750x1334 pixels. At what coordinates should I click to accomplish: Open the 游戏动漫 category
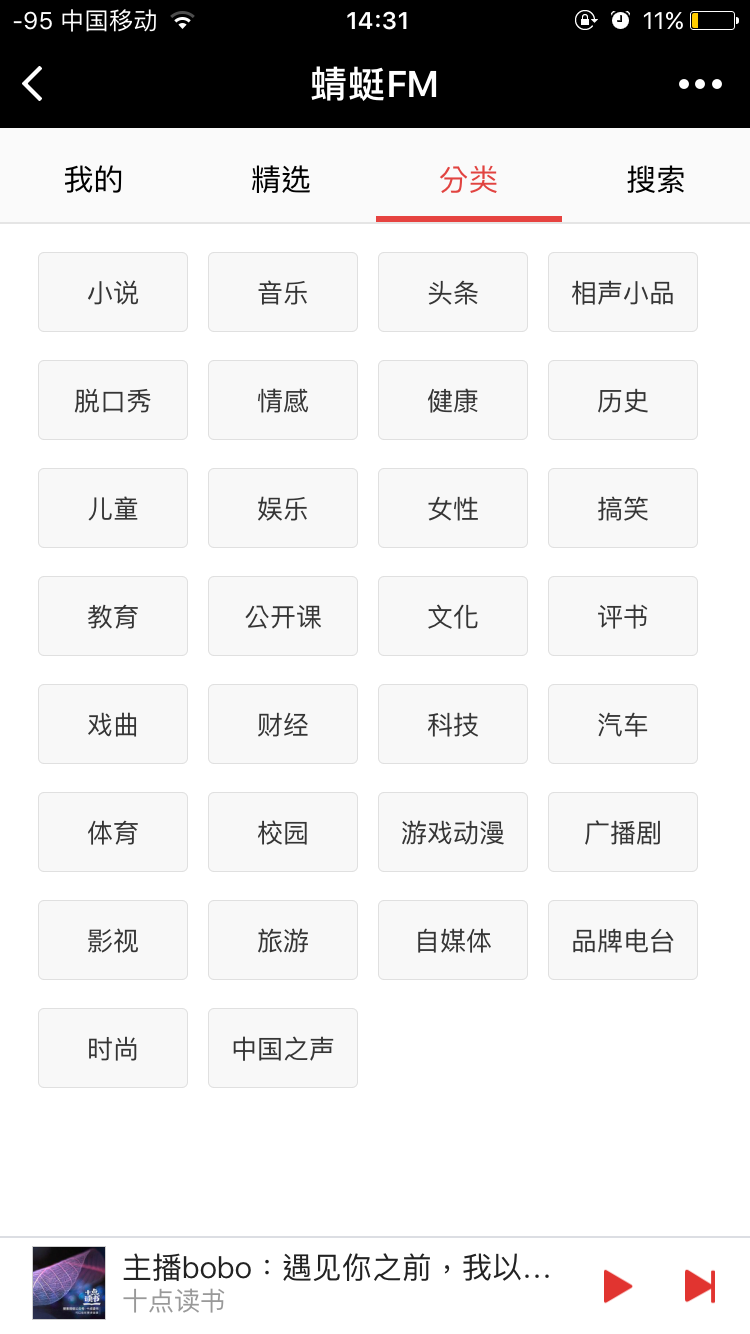[x=452, y=832]
